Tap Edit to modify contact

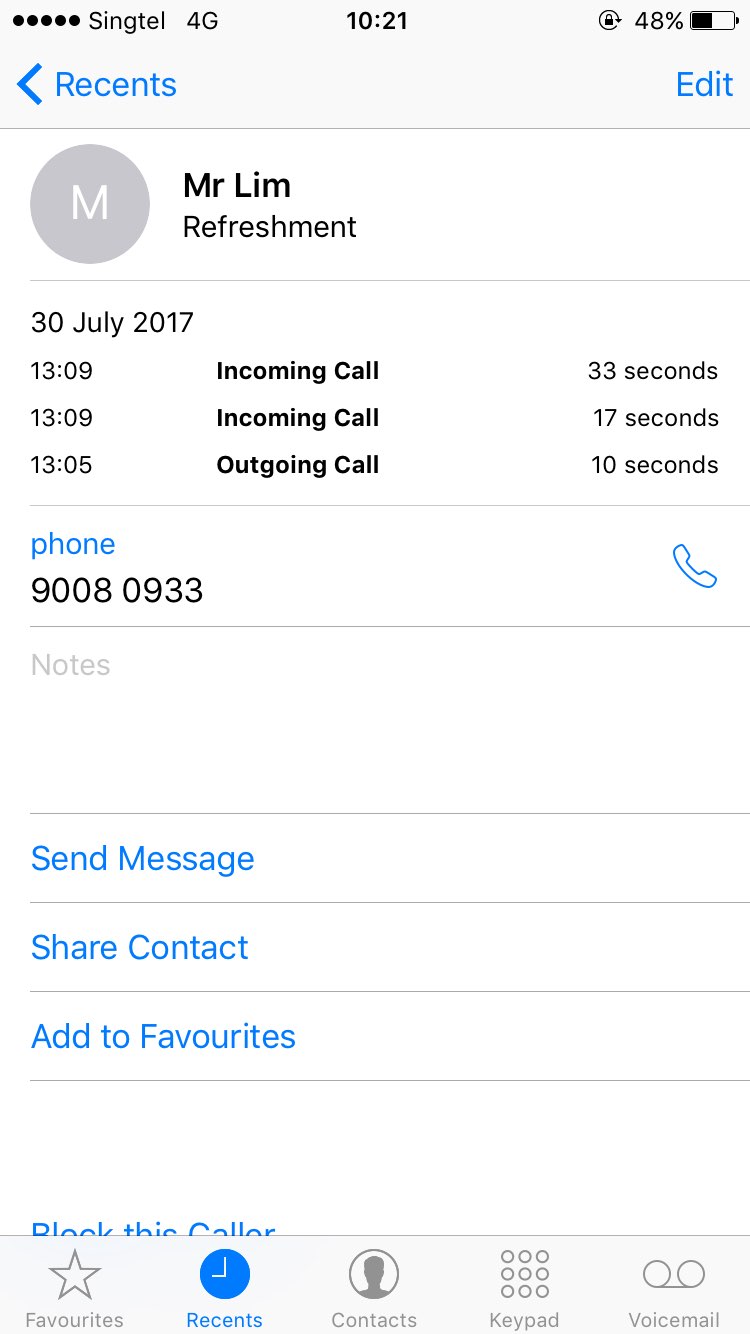tap(704, 85)
